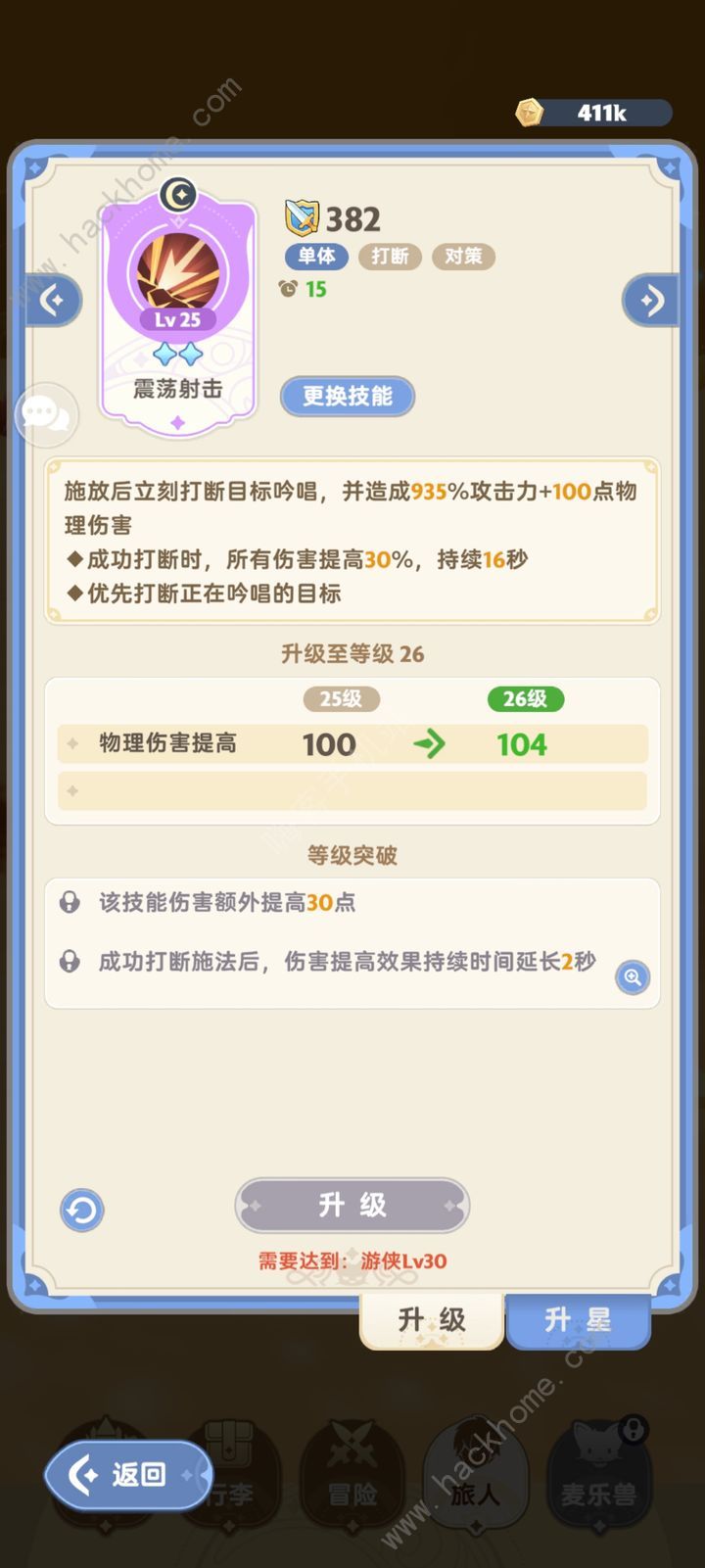Open the 旅人 section in bottom navigation
Image resolution: width=705 pixels, height=1568 pixels.
pos(475,1474)
